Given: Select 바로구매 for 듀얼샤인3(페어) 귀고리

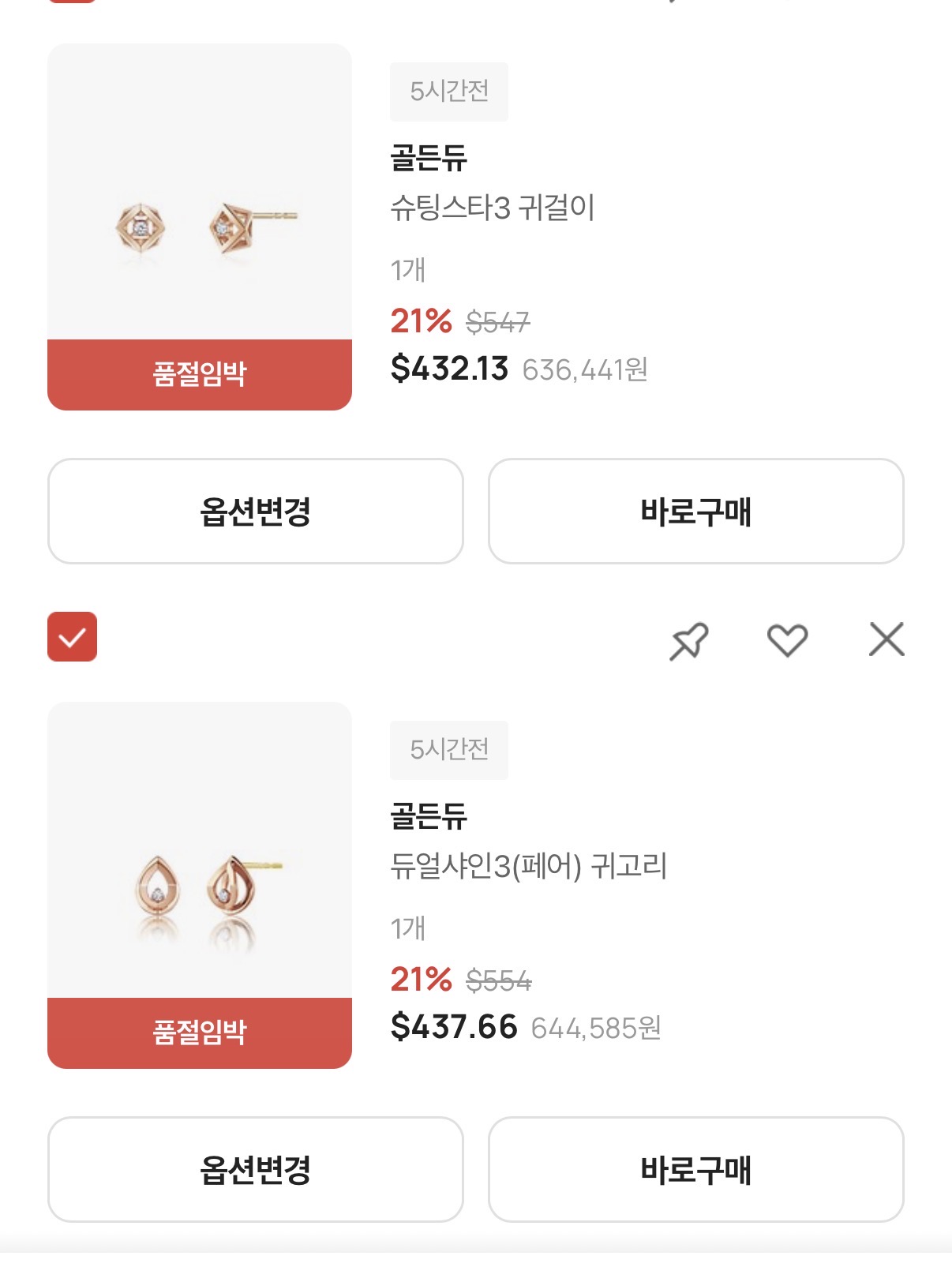Looking at the screenshot, I should pyautogui.click(x=695, y=1169).
